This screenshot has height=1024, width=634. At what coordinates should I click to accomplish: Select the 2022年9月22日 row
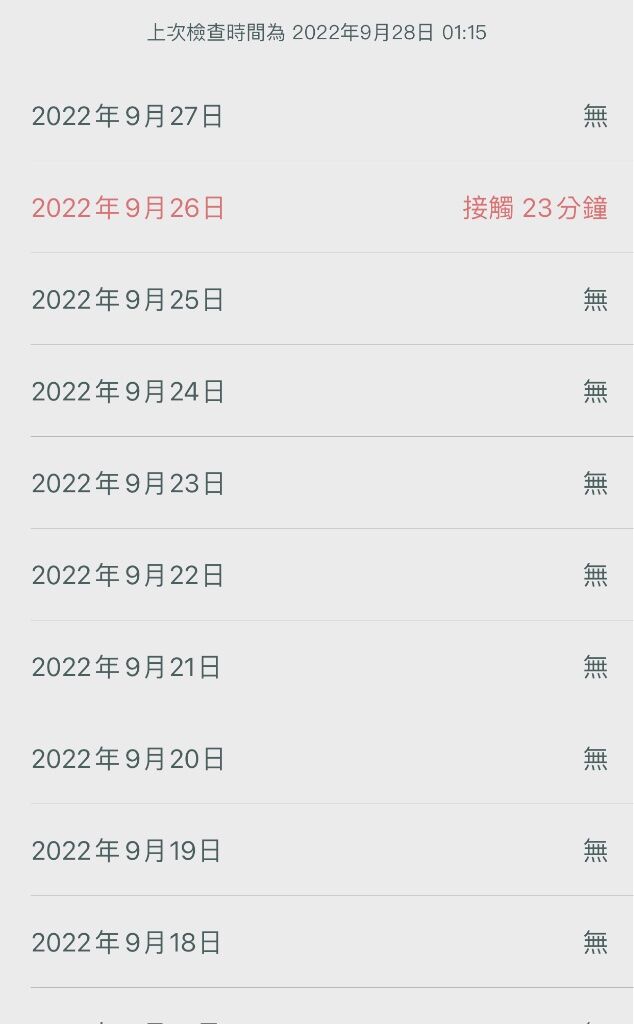tap(317, 575)
